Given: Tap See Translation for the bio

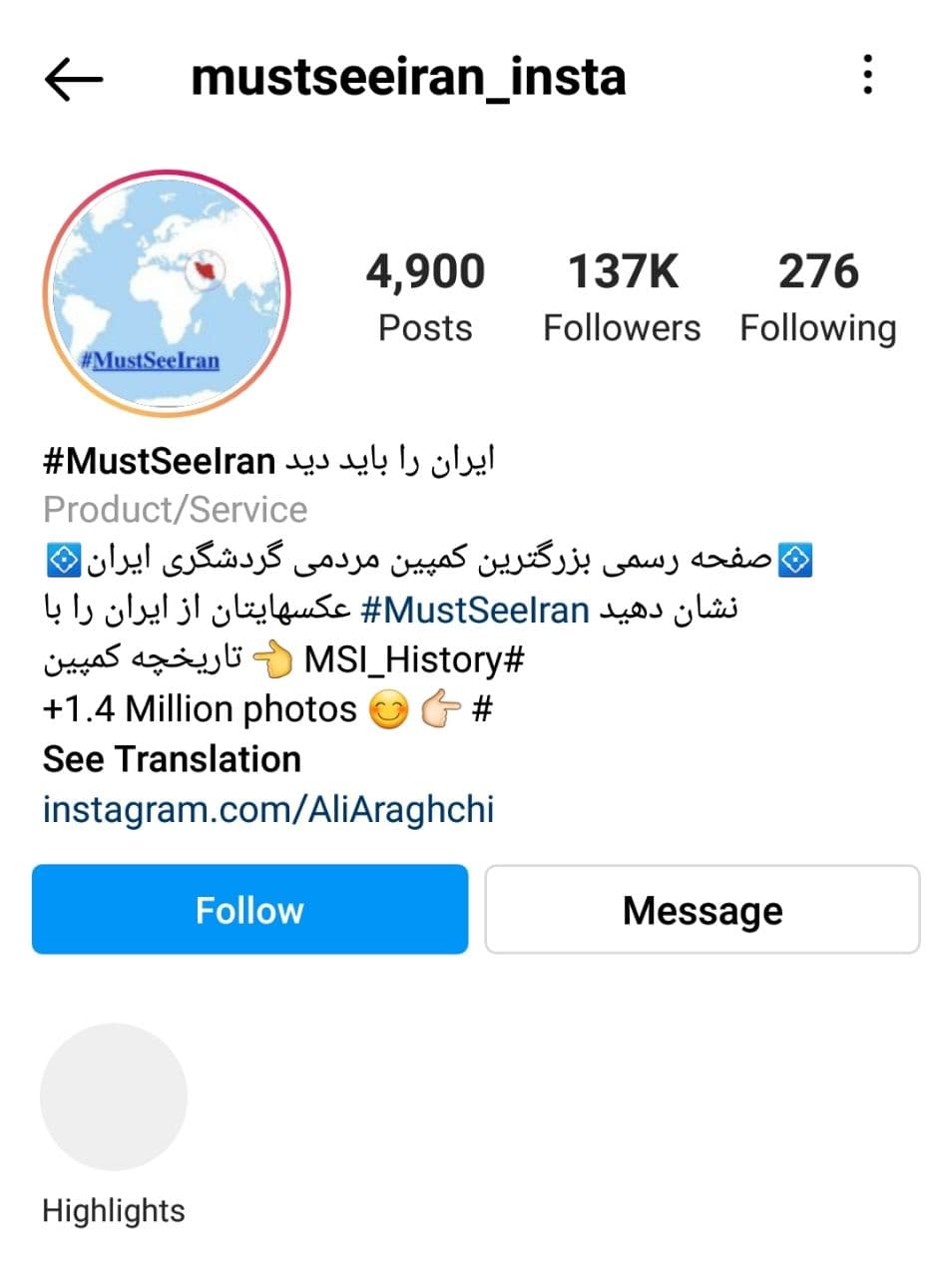Looking at the screenshot, I should pyautogui.click(x=172, y=759).
